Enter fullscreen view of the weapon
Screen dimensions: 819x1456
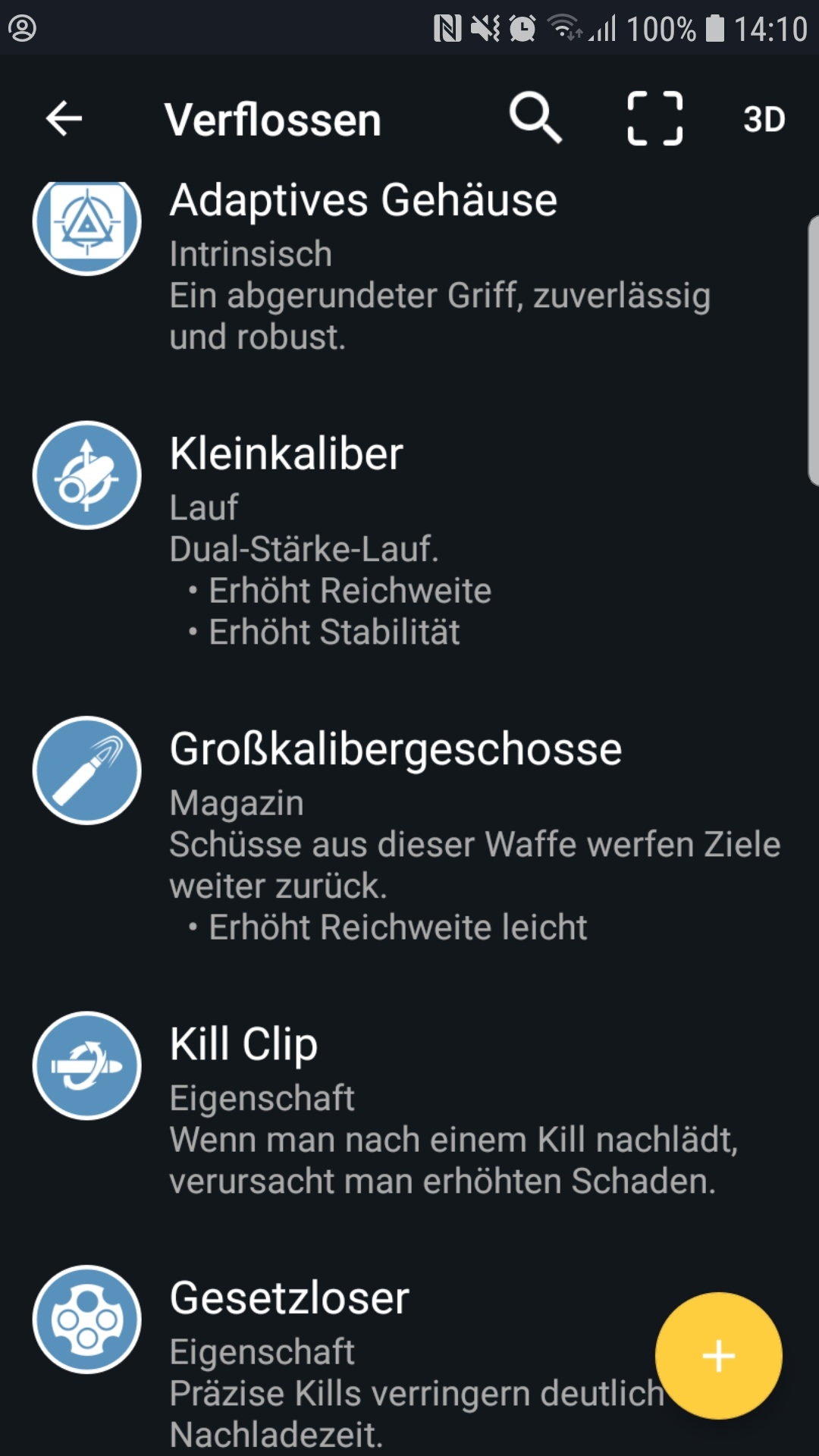(655, 118)
